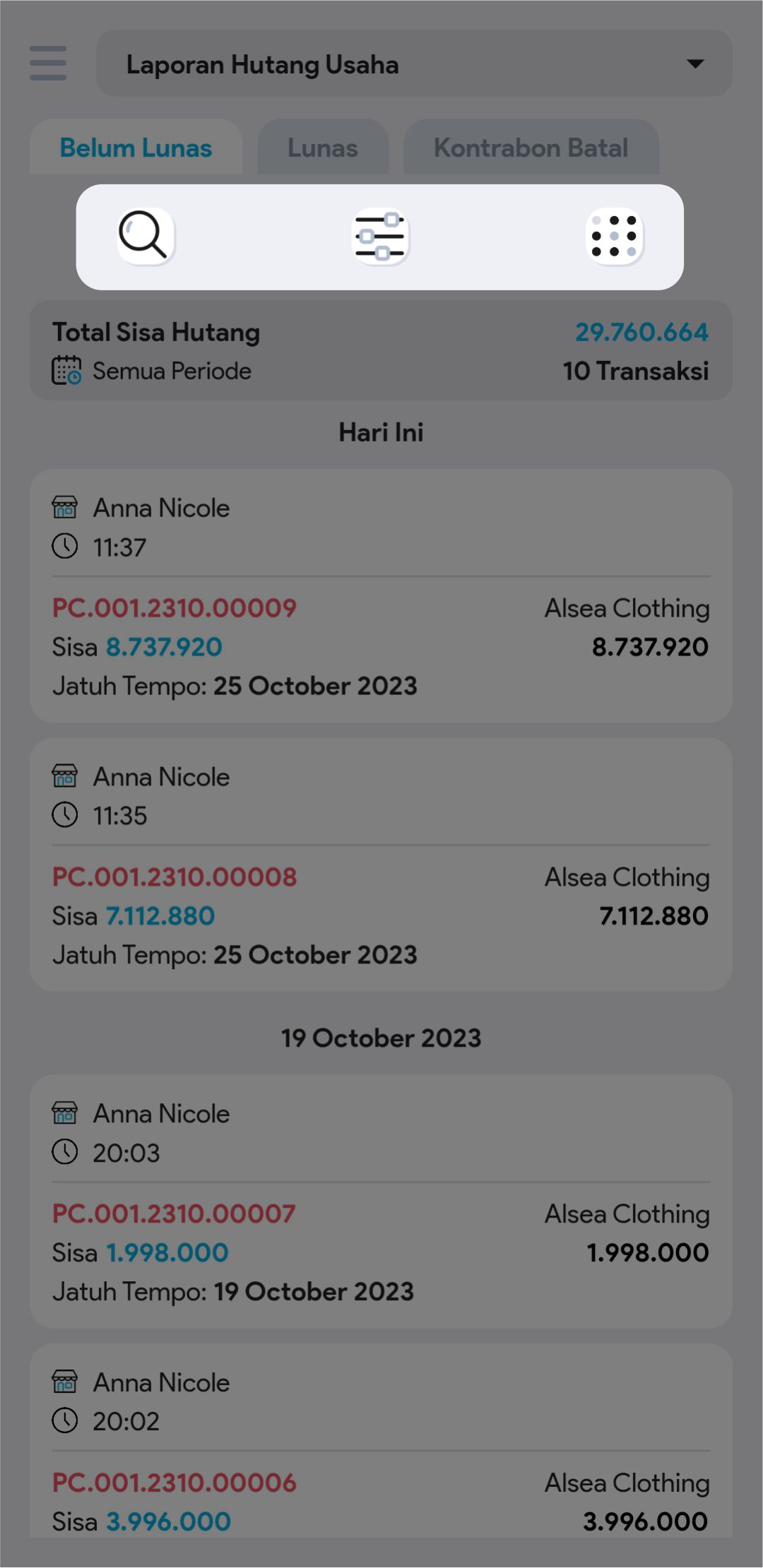This screenshot has width=763, height=1568.
Task: Open the dotted grid menu icon
Action: point(614,236)
